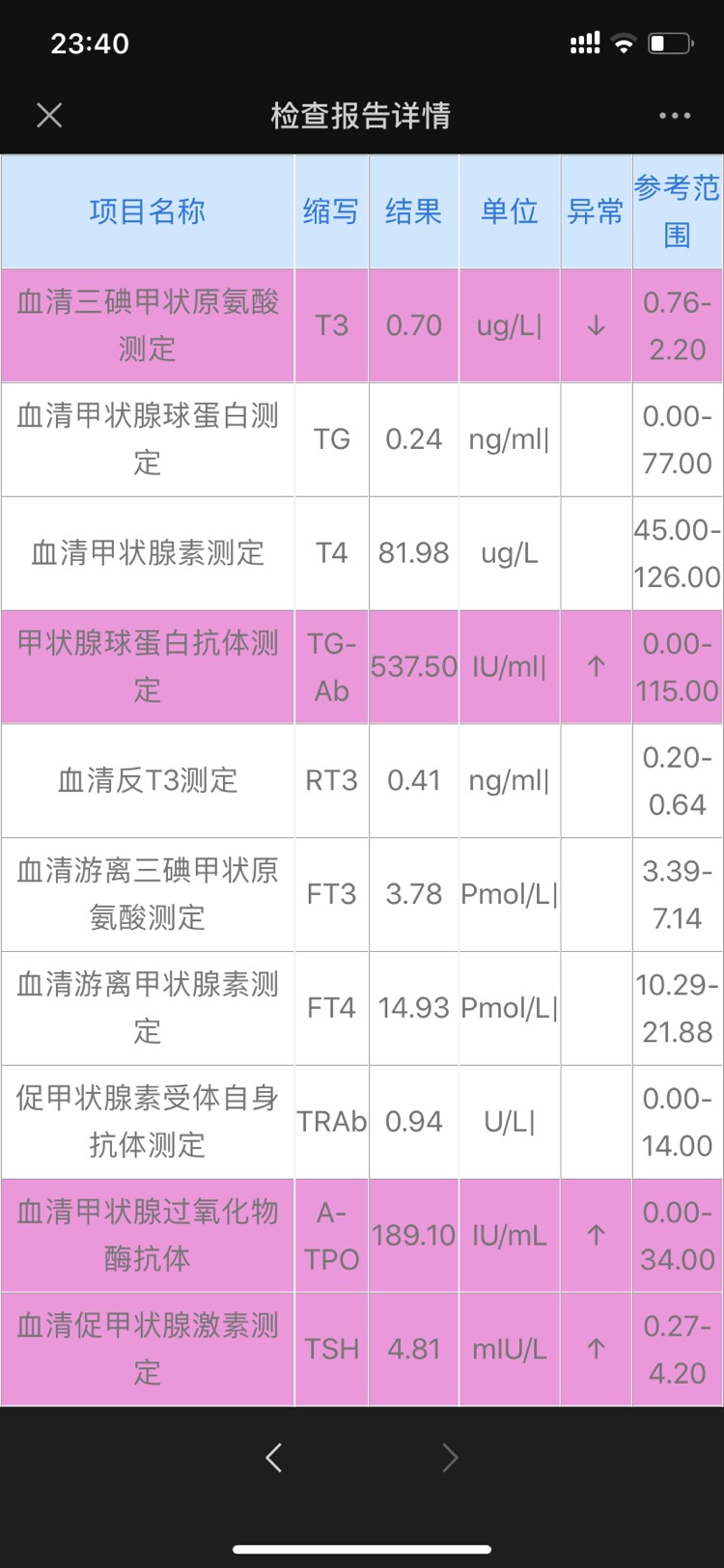Go forward using the right arrow
The height and width of the screenshot is (1568, 724).
(449, 1457)
